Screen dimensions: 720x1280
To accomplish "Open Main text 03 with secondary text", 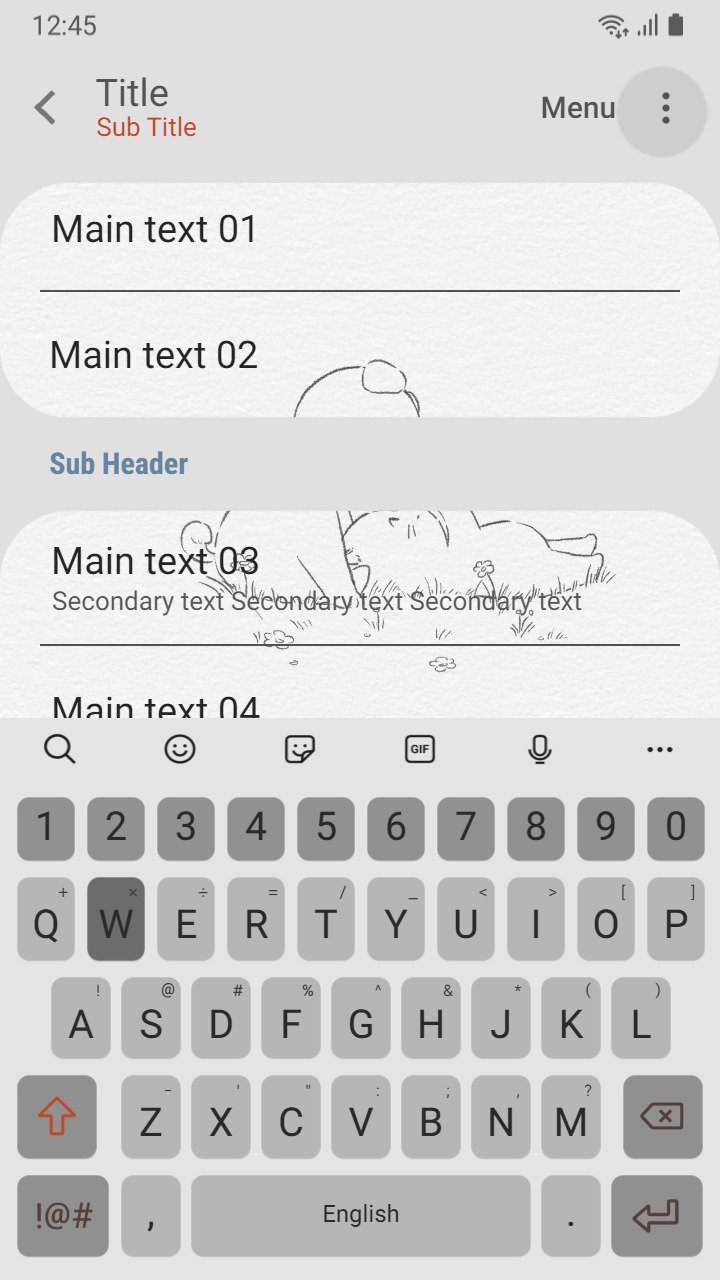I will (360, 578).
